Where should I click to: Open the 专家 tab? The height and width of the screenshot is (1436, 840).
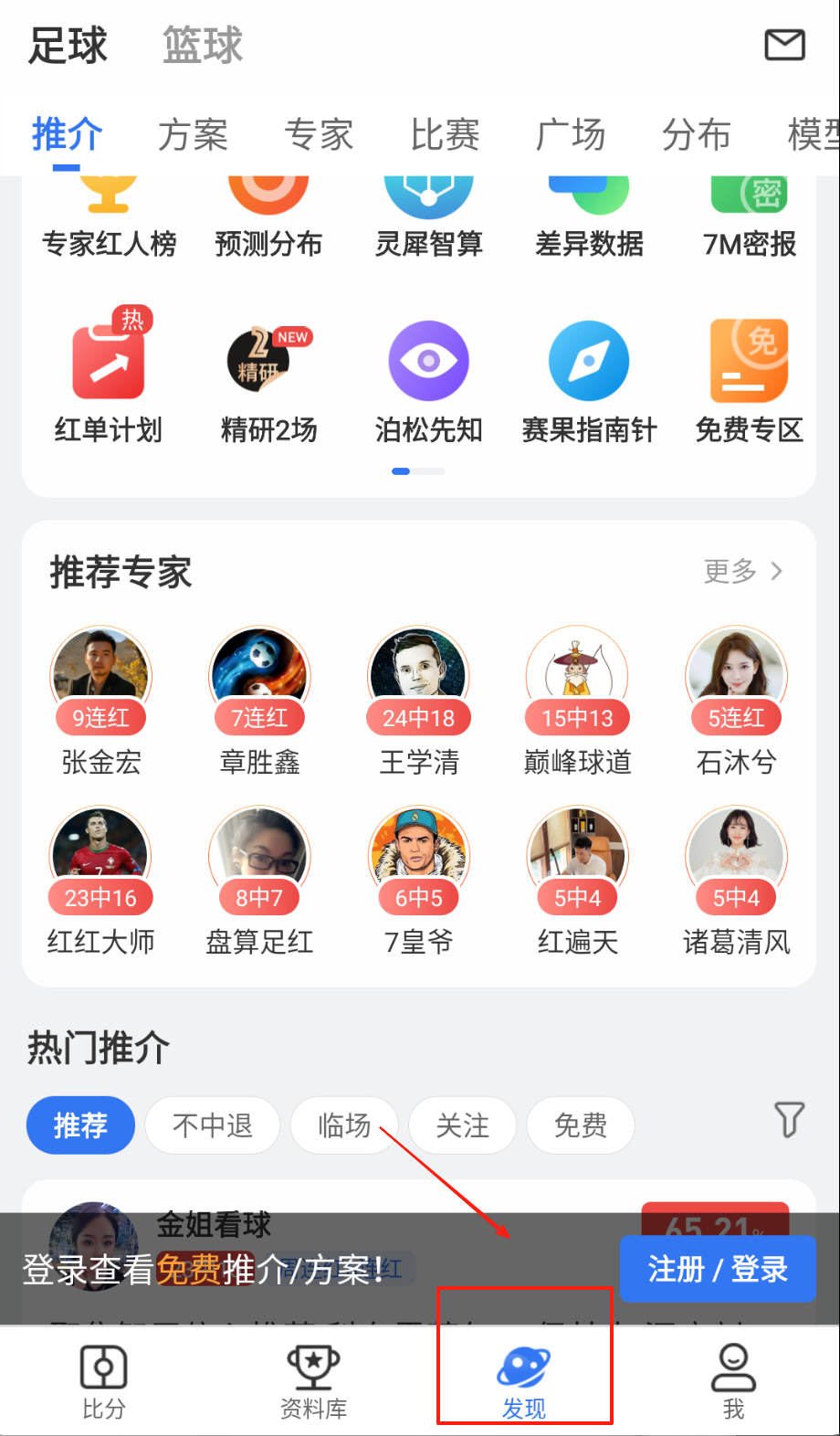coord(319,135)
